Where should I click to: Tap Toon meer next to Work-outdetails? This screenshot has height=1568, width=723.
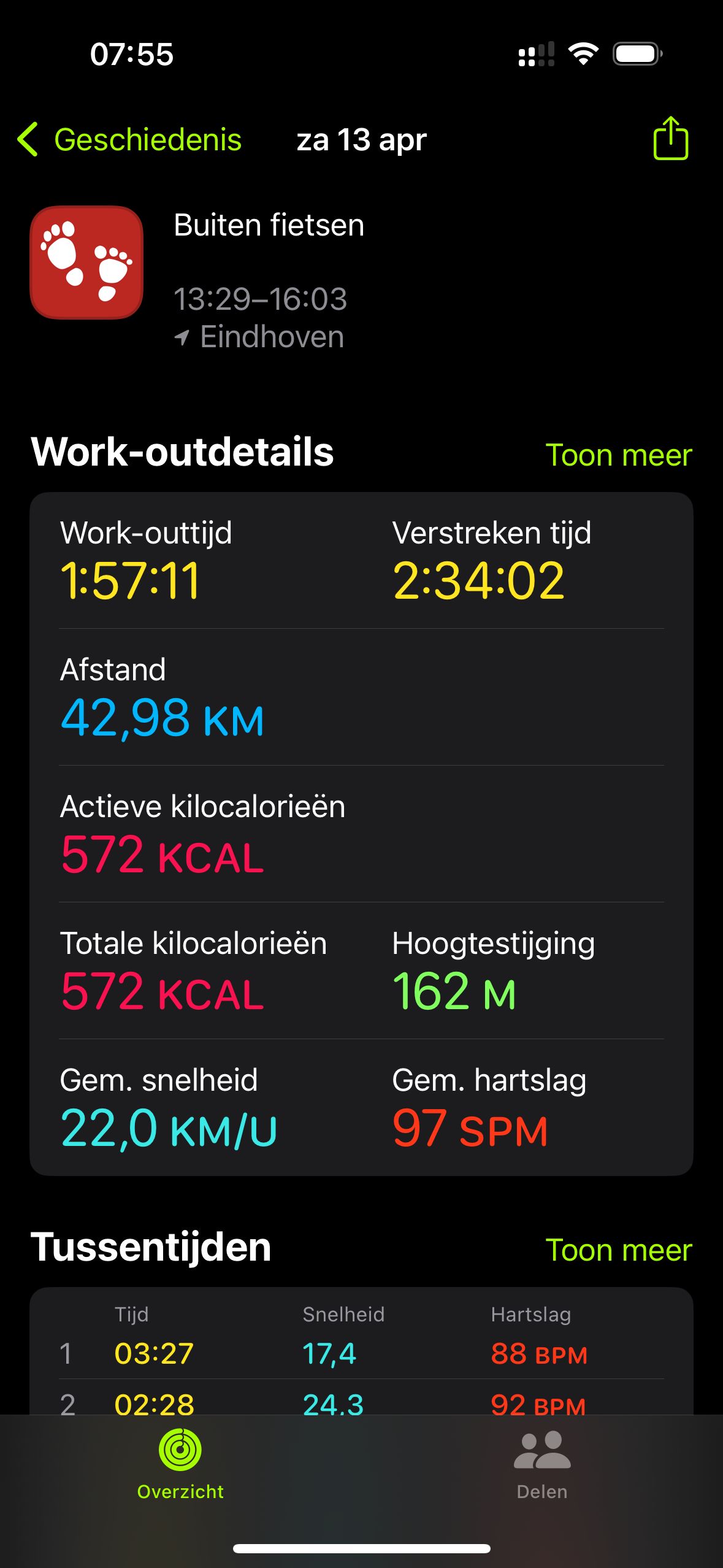(x=618, y=455)
